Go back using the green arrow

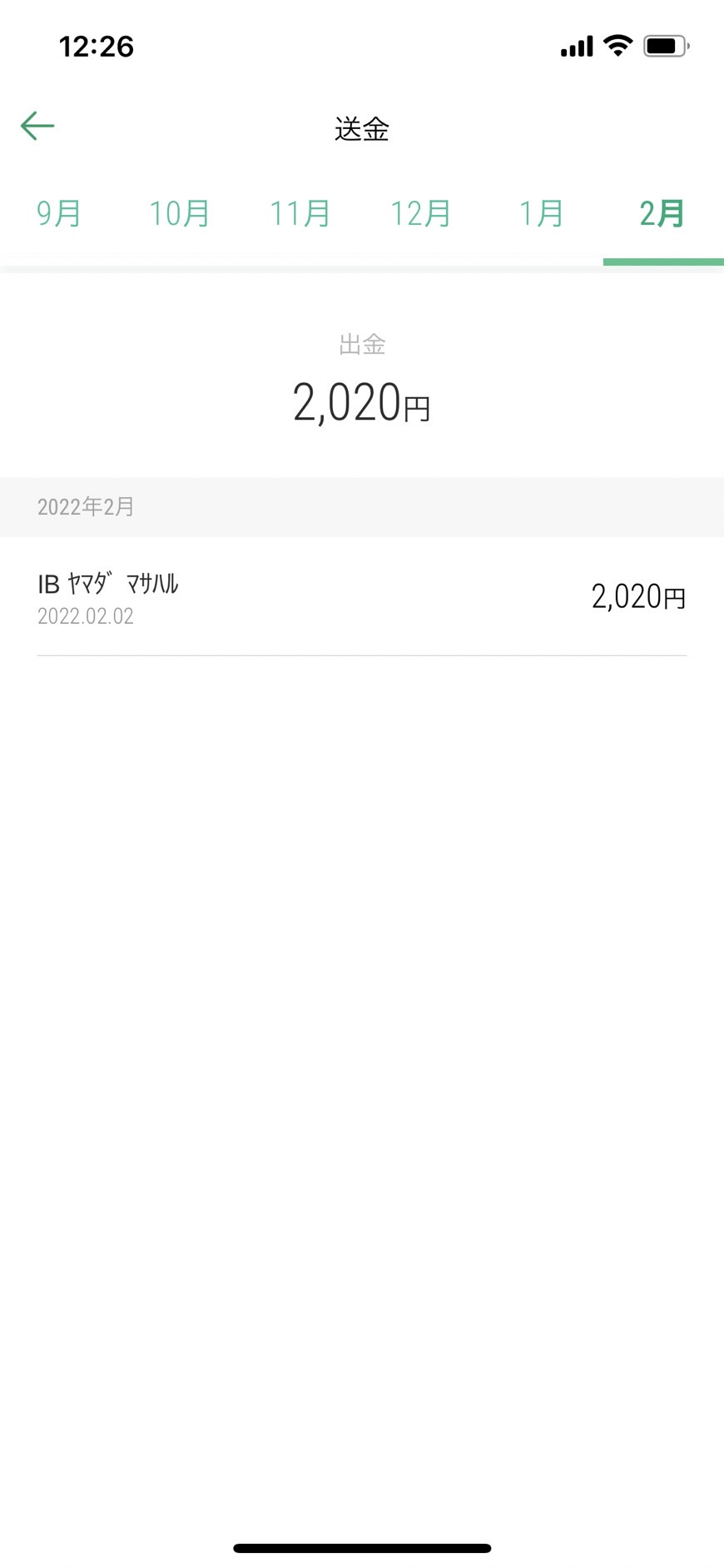tap(37, 126)
